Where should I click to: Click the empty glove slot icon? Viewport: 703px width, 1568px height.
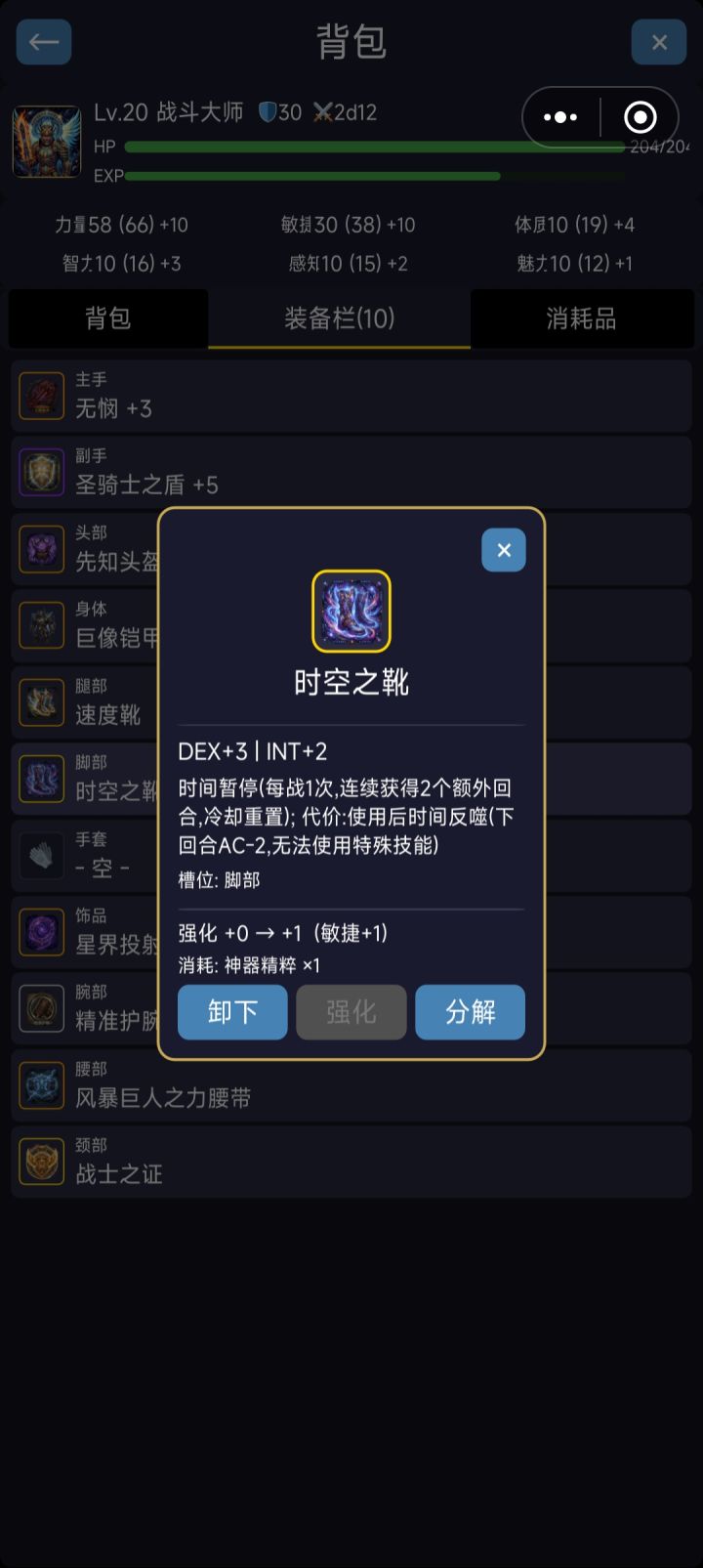(41, 855)
